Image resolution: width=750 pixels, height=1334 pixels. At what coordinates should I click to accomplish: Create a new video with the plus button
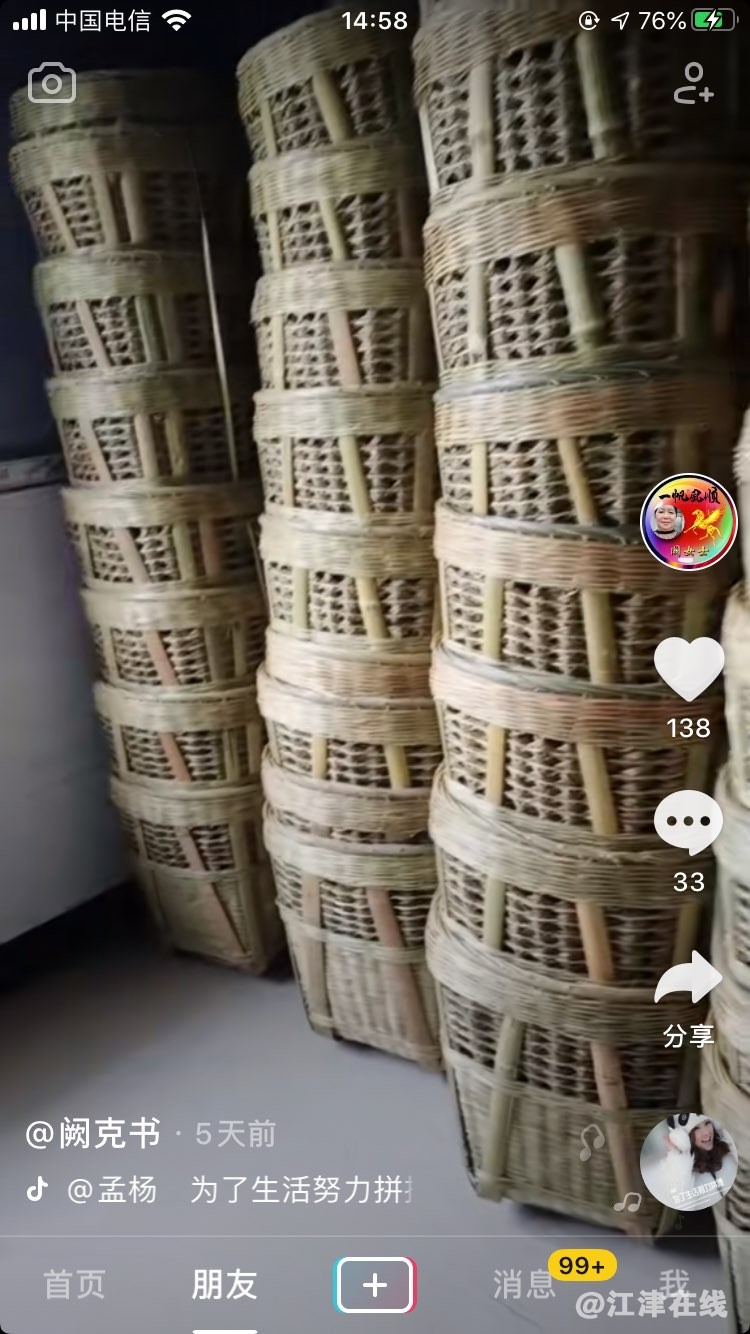pos(375,1285)
